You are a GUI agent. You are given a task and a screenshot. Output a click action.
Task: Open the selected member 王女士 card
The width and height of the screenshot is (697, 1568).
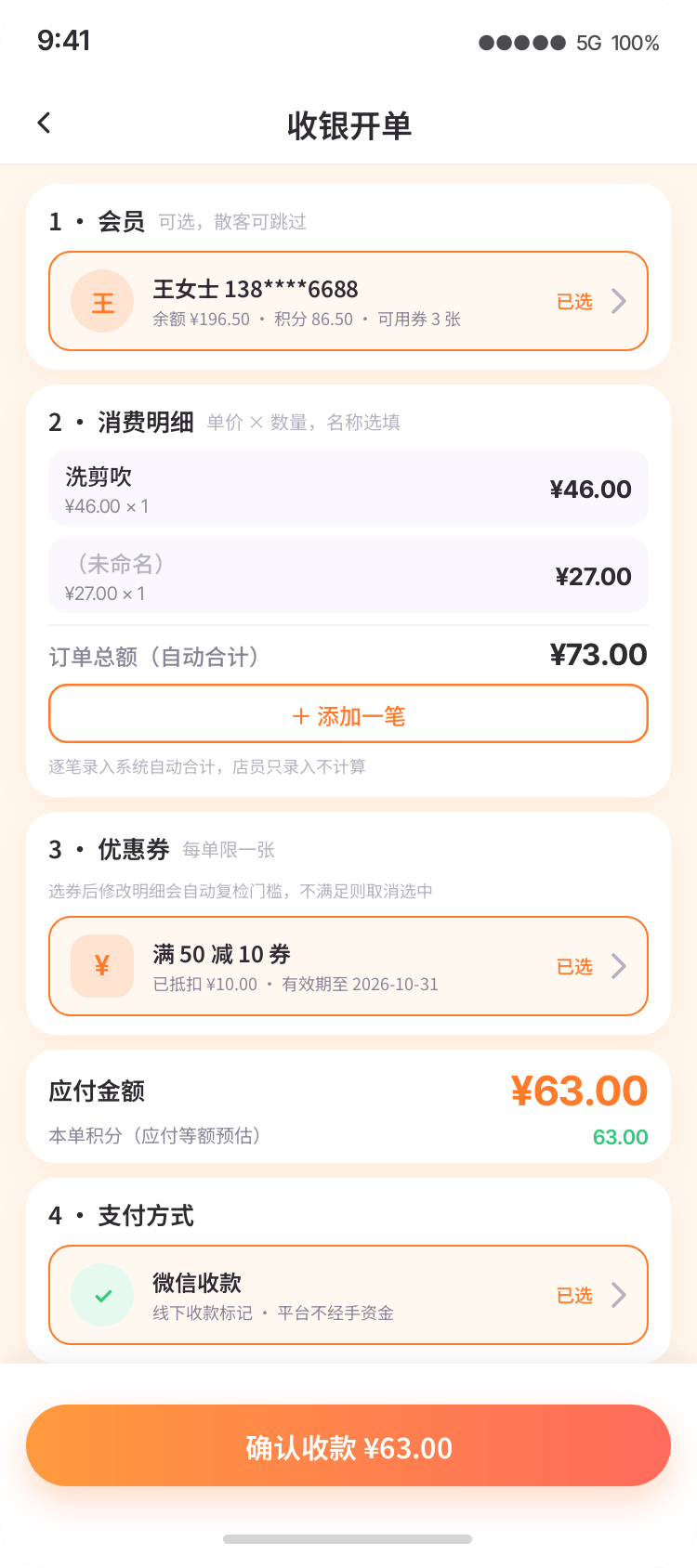pyautogui.click(x=348, y=301)
